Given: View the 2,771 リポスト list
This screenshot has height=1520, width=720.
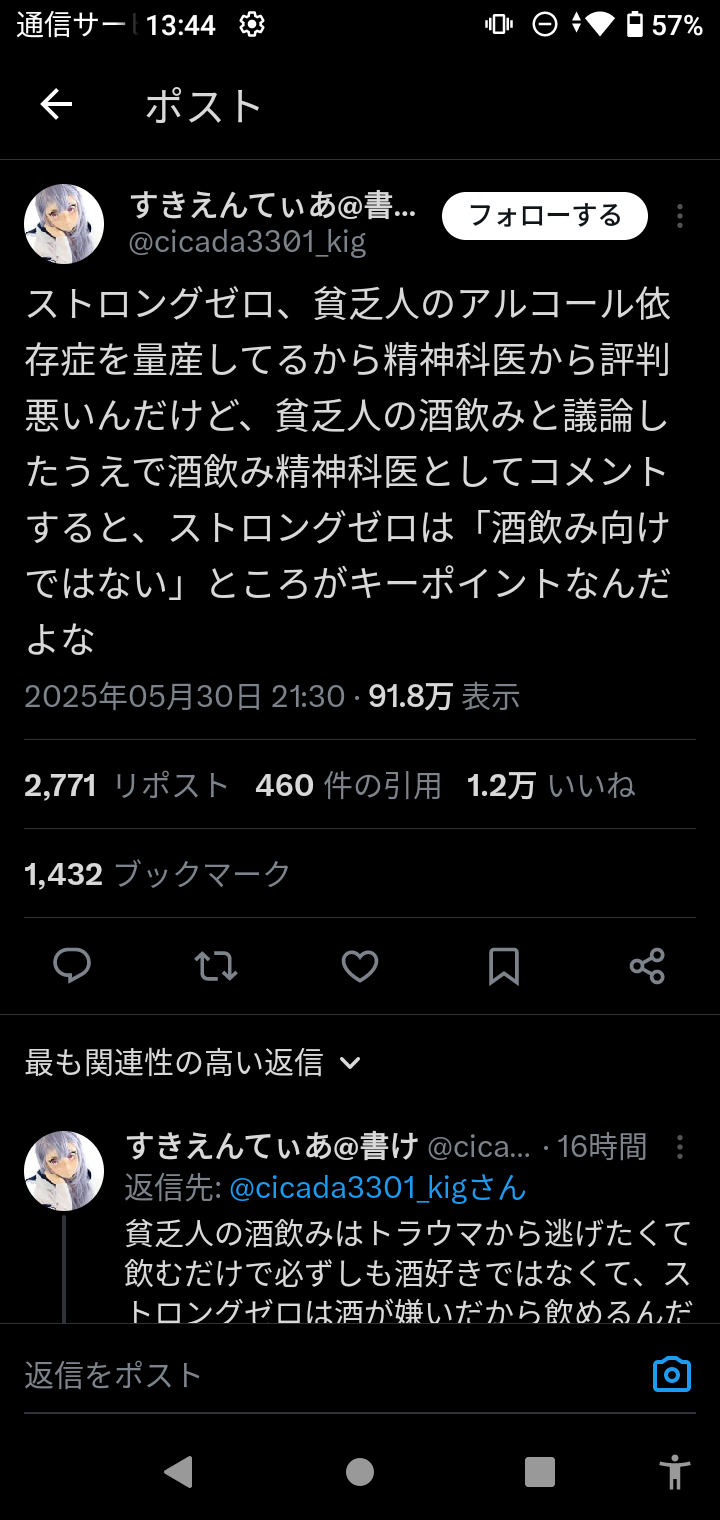Looking at the screenshot, I should coord(127,786).
